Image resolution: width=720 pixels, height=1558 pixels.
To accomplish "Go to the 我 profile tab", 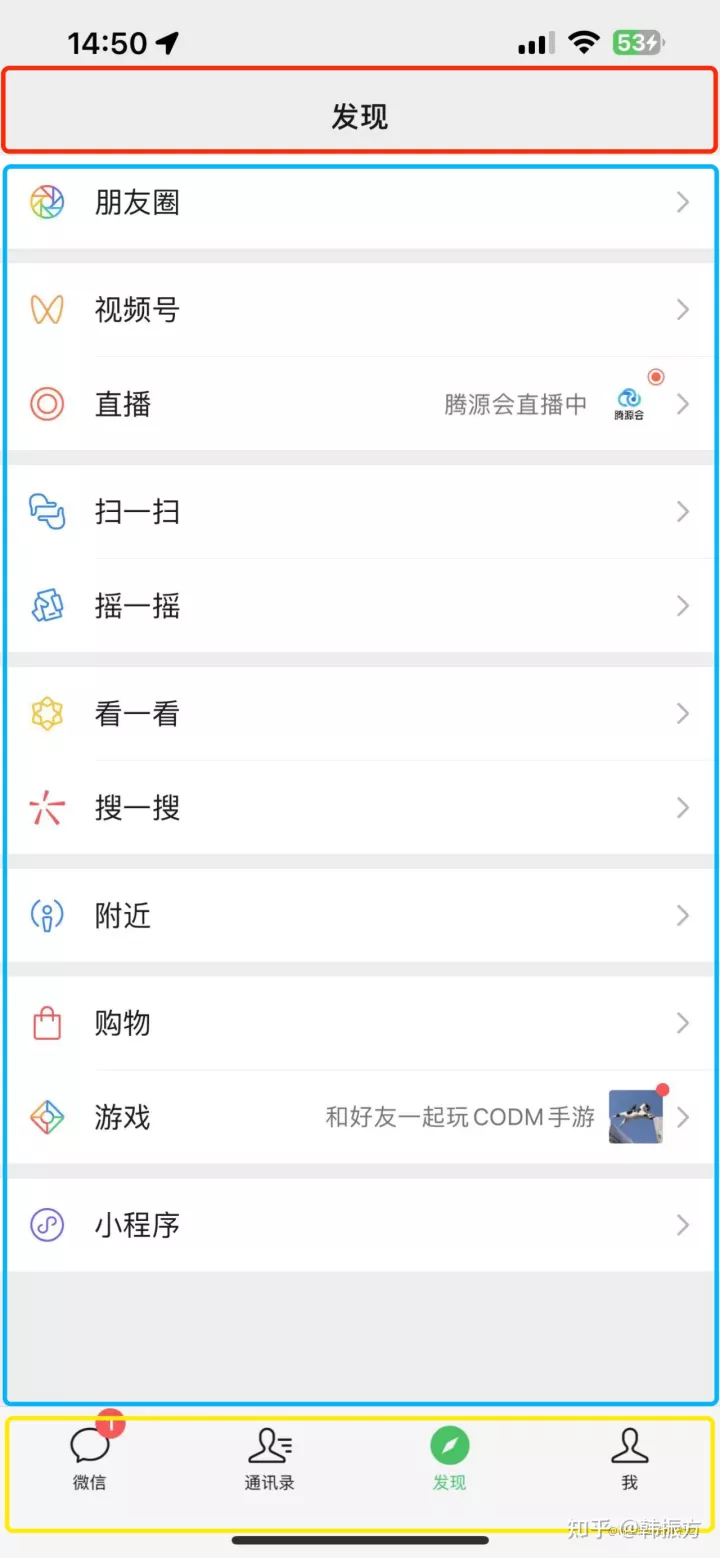I will (x=630, y=1460).
